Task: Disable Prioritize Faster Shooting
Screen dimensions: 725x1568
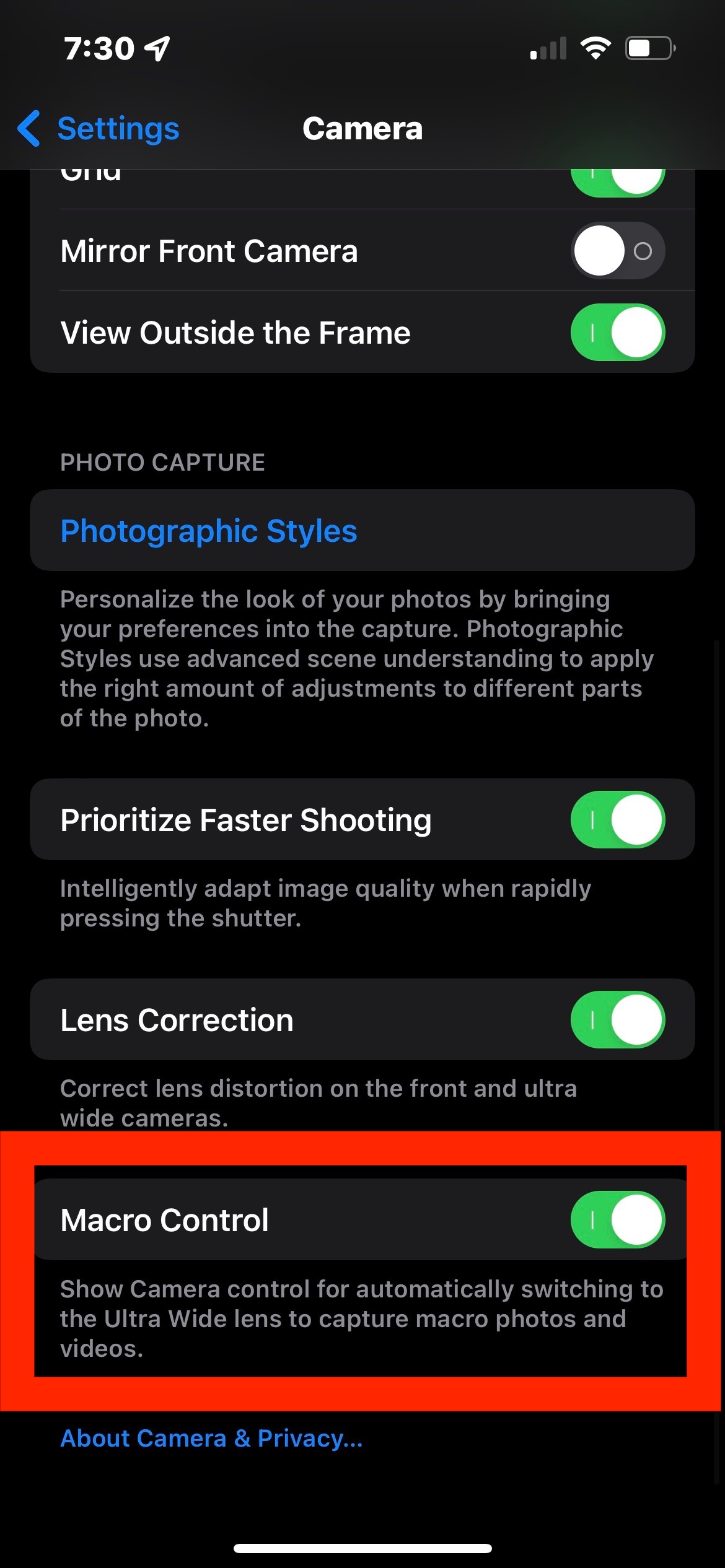Action: [617, 819]
